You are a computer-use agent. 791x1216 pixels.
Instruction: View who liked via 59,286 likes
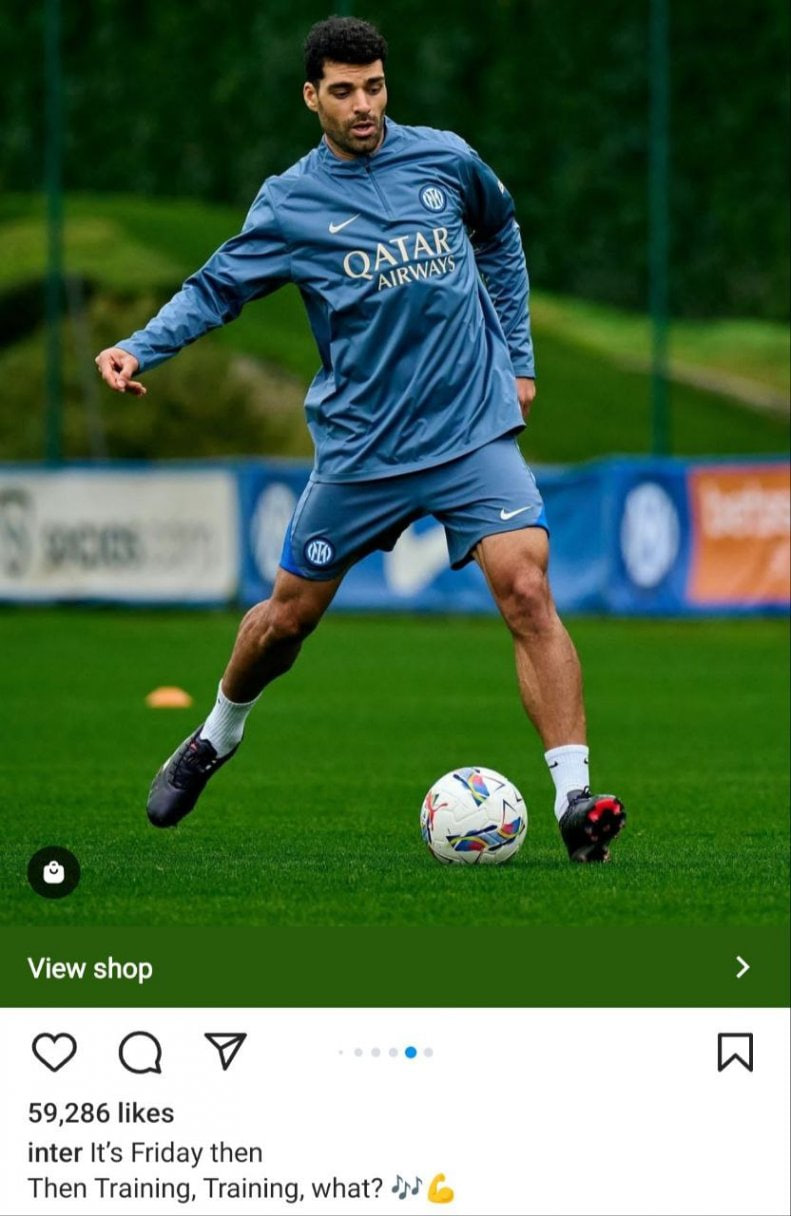coord(100,1112)
